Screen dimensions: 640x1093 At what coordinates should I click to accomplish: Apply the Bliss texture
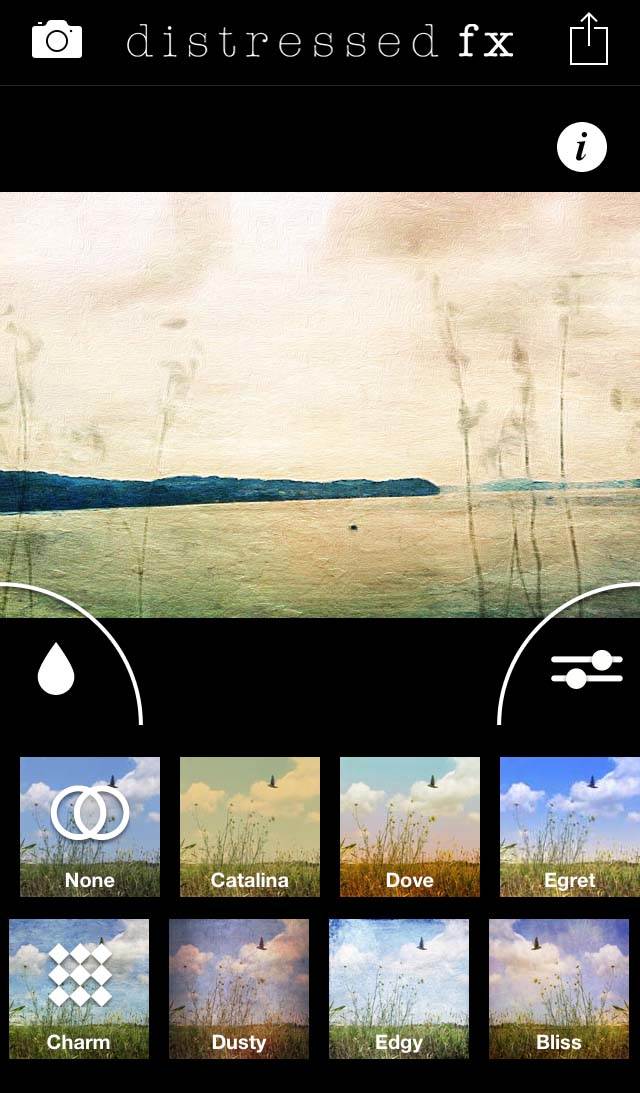pyautogui.click(x=558, y=988)
